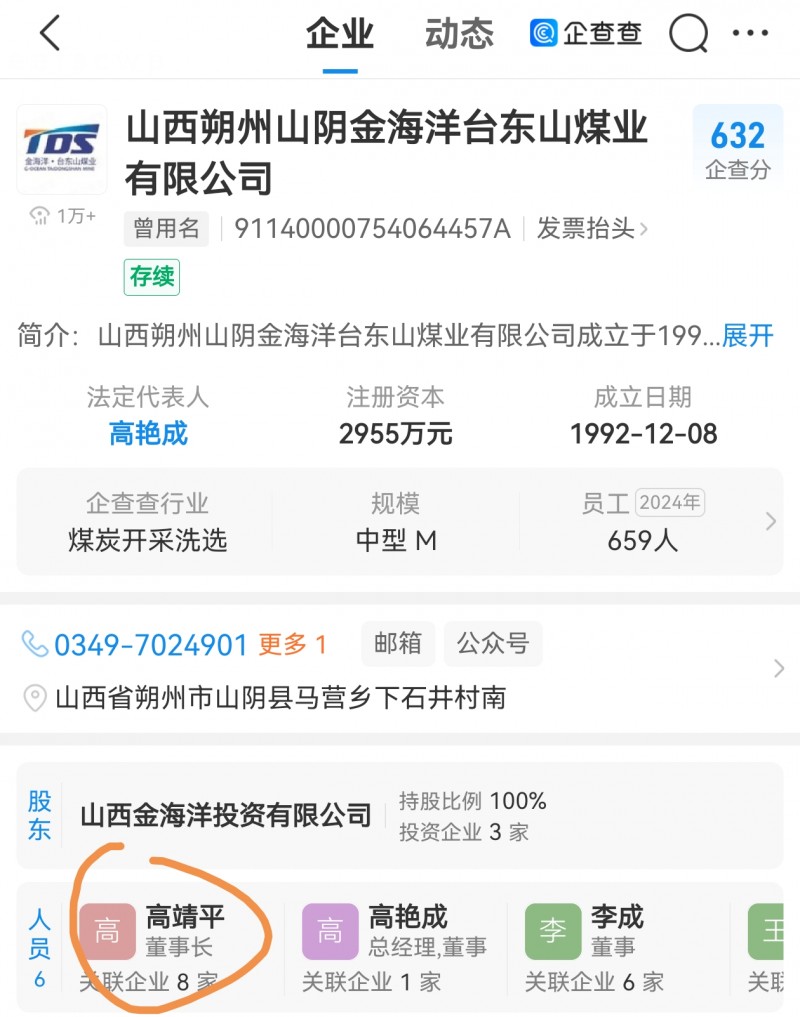Open the search magnifier icon
800x1017 pixels.
click(688, 34)
